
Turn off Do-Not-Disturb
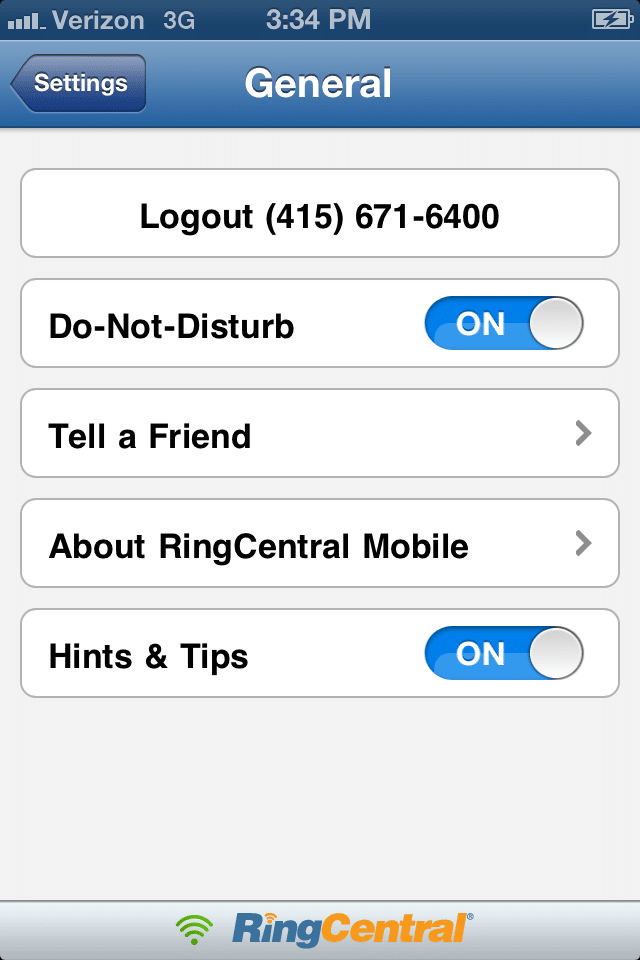click(504, 324)
